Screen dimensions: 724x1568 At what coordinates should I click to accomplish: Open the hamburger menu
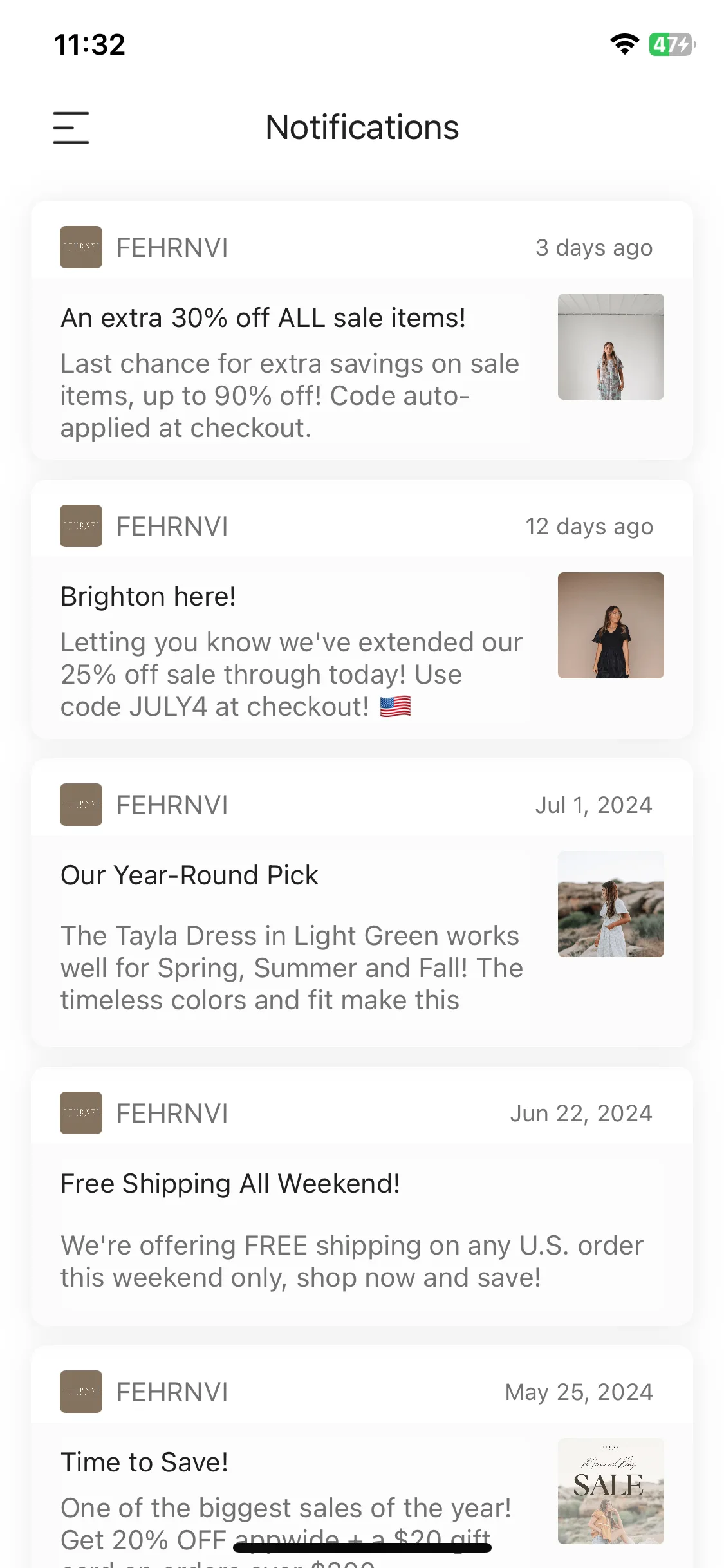pyautogui.click(x=71, y=127)
